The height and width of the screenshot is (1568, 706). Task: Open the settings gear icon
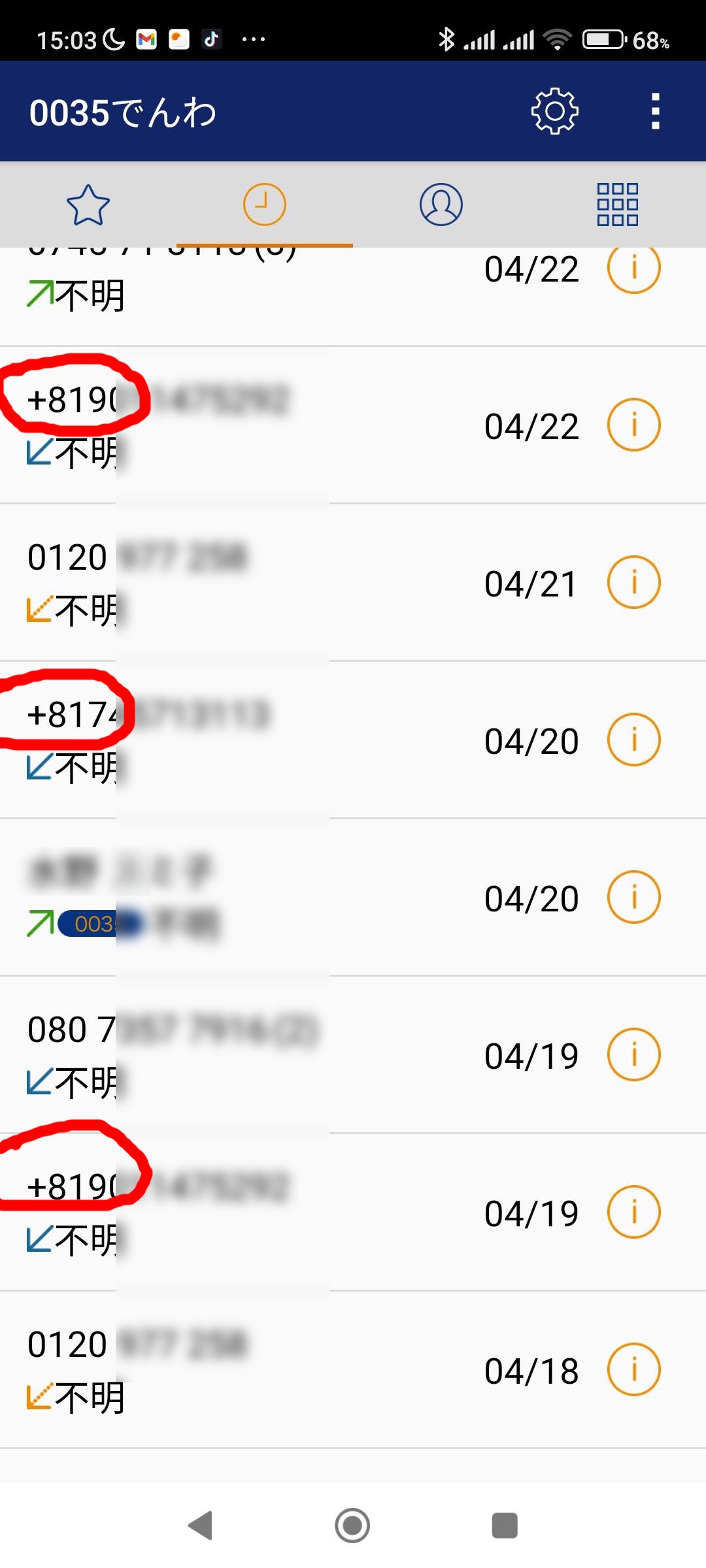(554, 112)
